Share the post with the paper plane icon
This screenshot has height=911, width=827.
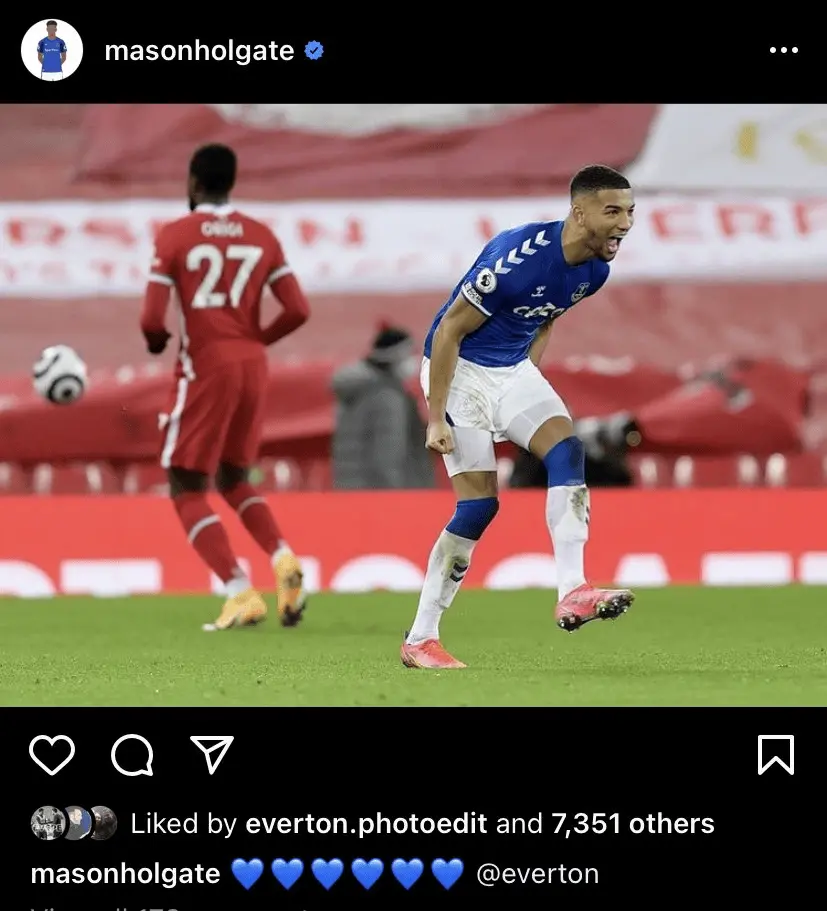click(x=212, y=755)
